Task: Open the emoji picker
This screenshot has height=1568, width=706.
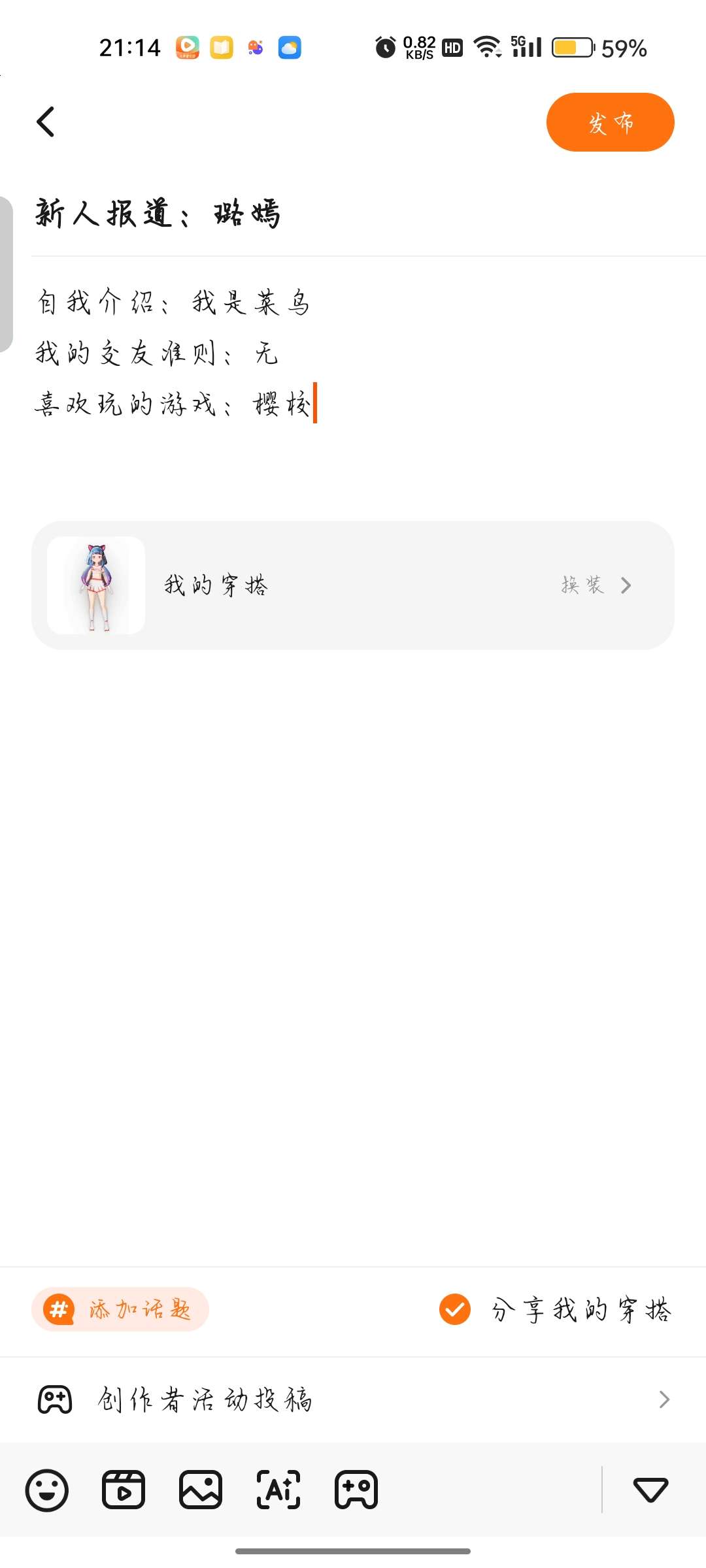Action: click(x=47, y=1490)
